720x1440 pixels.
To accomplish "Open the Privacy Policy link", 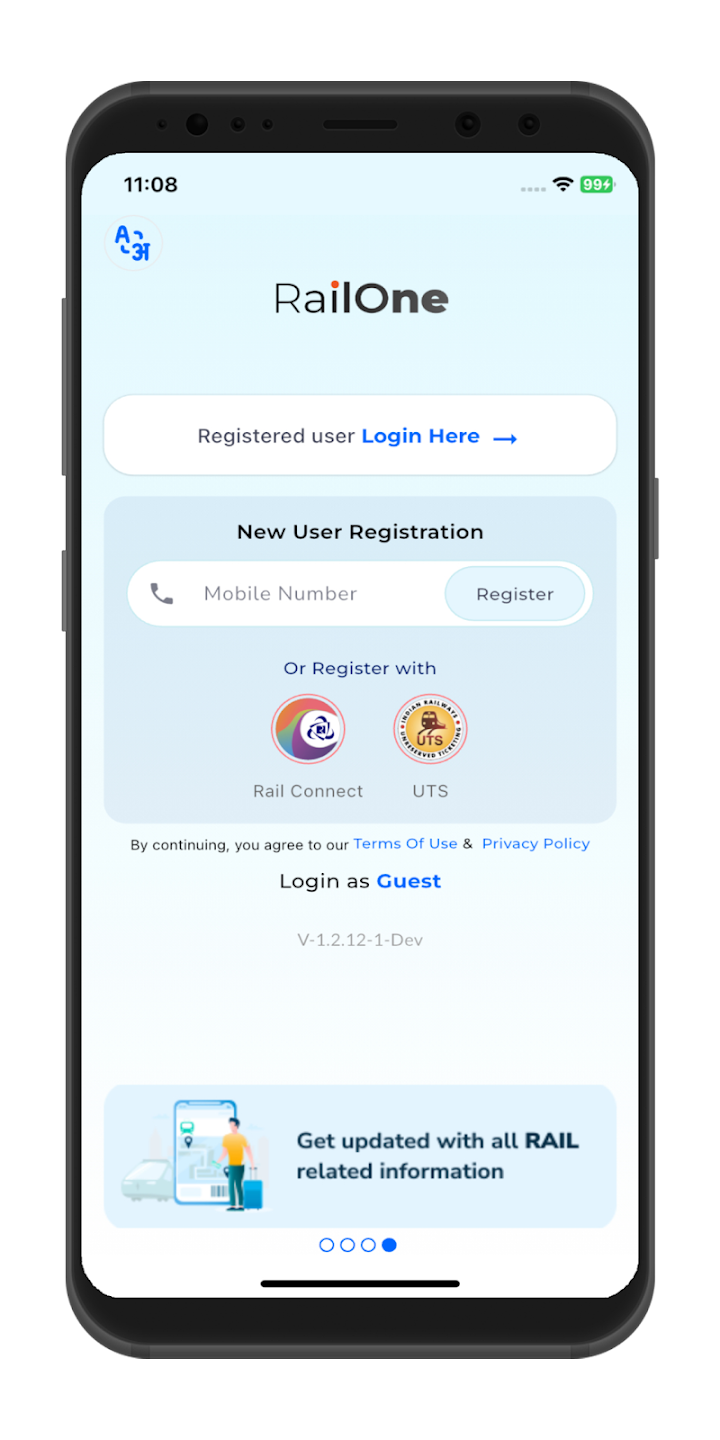I will [x=536, y=844].
